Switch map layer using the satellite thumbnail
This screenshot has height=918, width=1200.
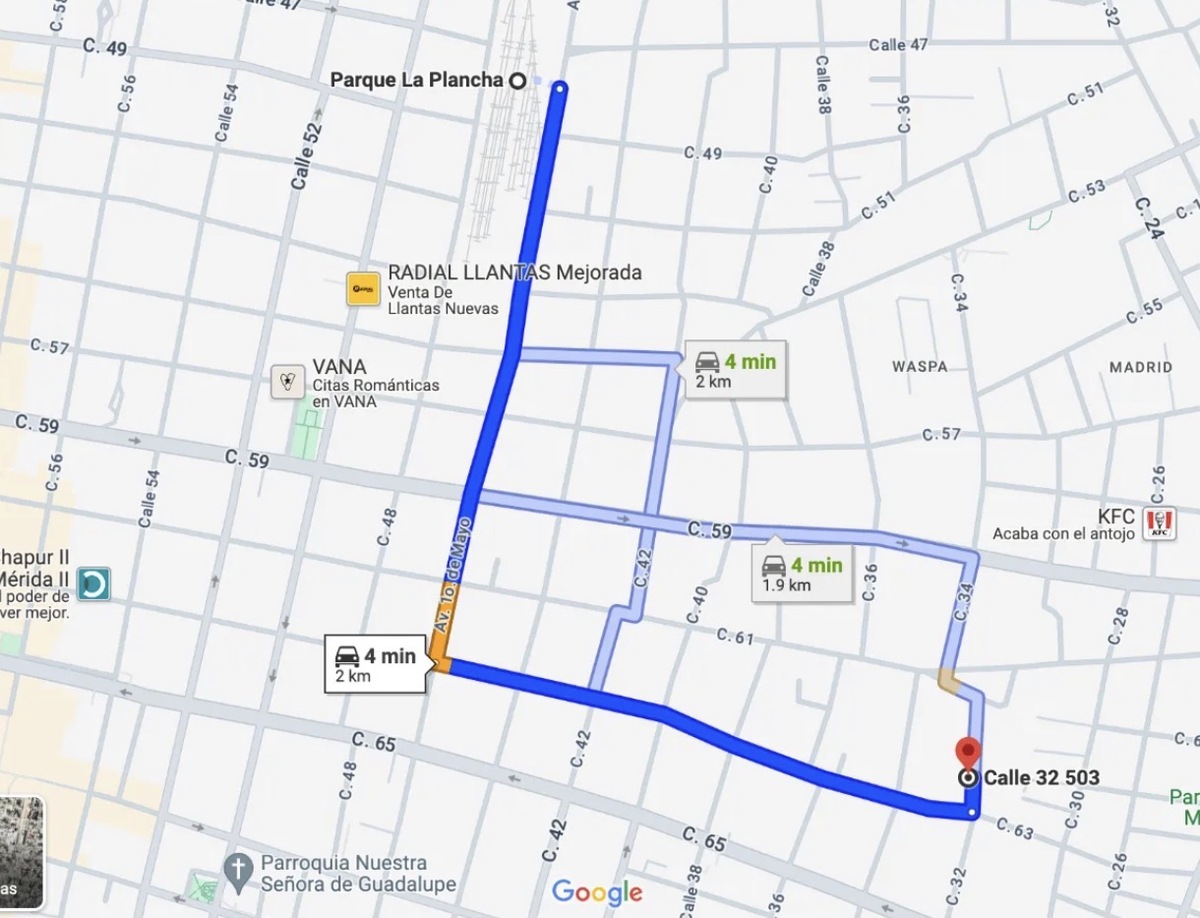(x=20, y=852)
